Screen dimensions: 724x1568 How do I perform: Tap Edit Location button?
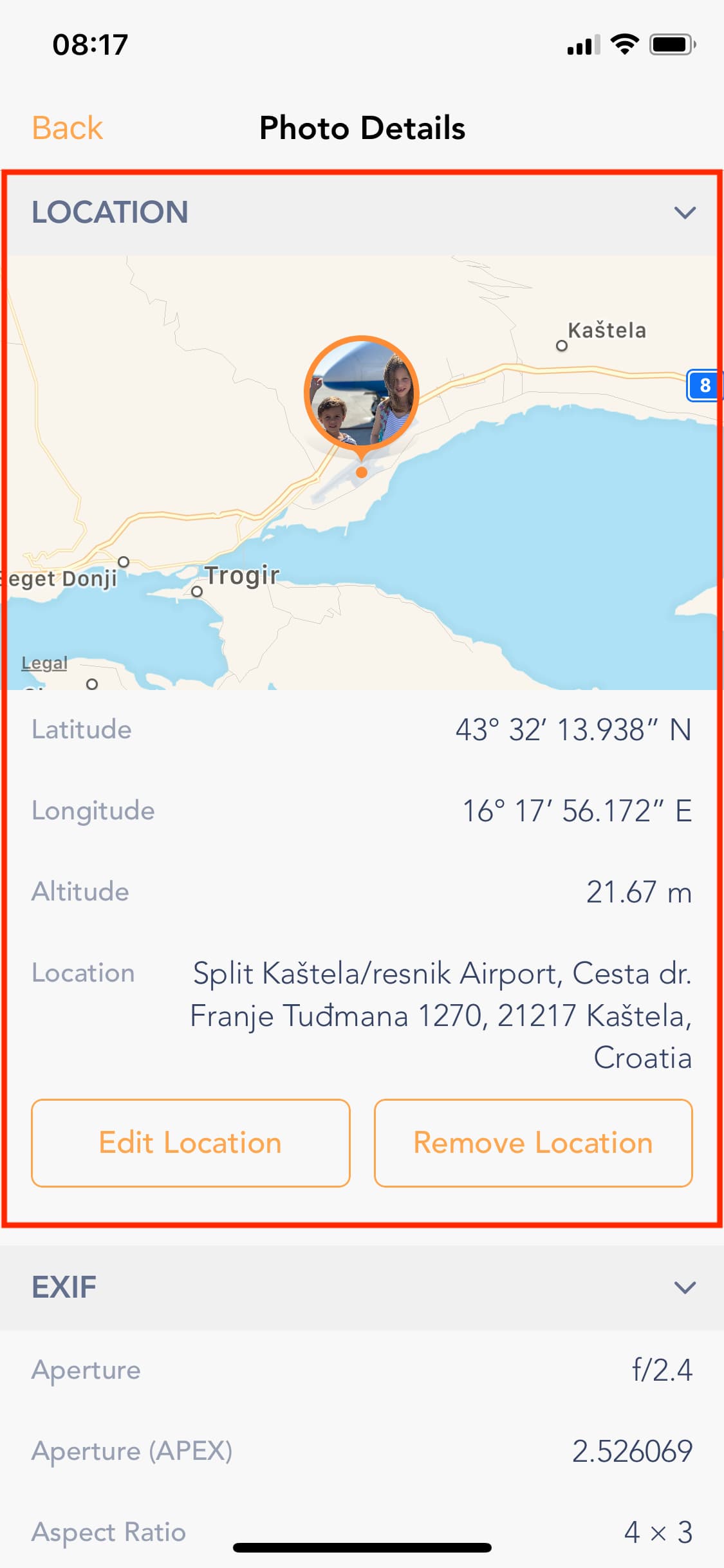point(190,1143)
